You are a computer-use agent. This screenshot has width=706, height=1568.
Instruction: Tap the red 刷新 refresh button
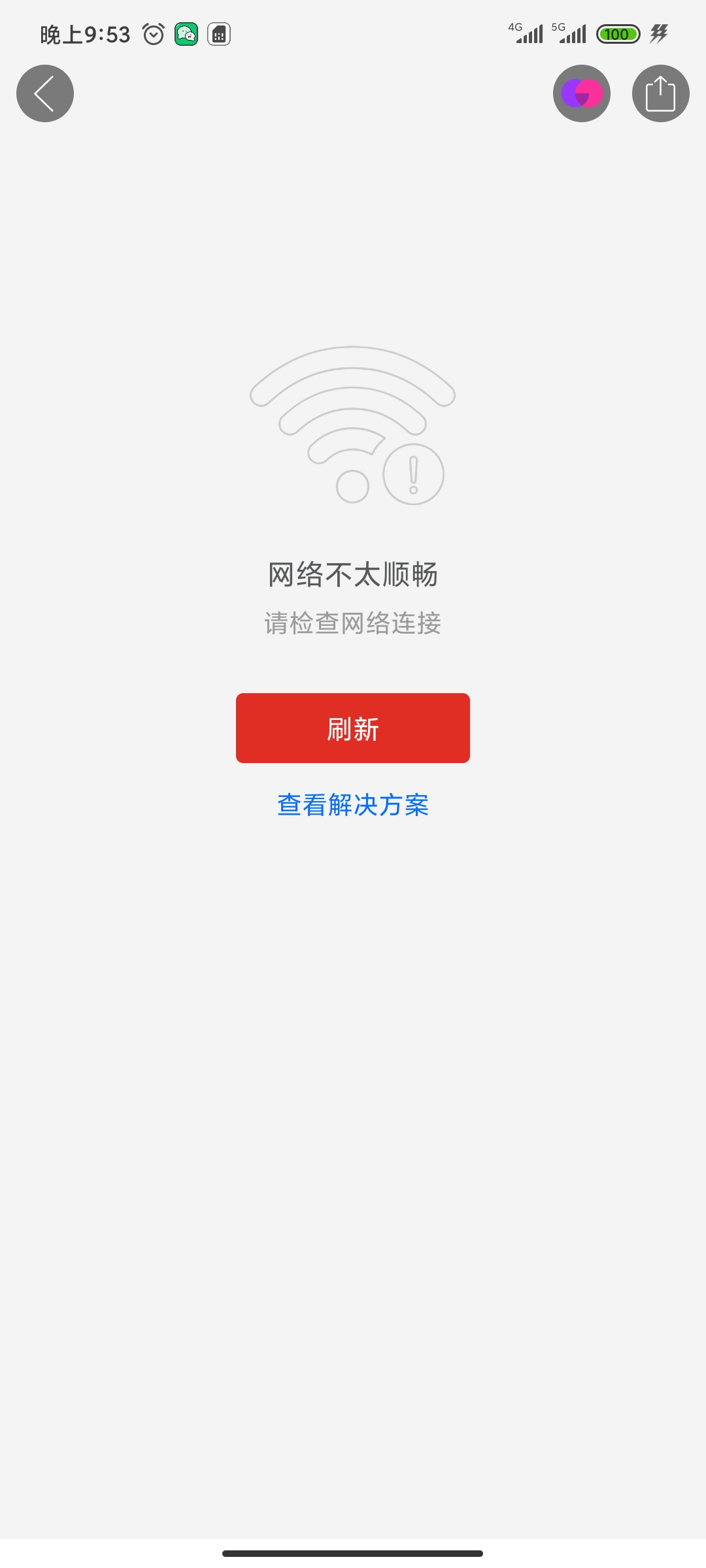tap(353, 728)
